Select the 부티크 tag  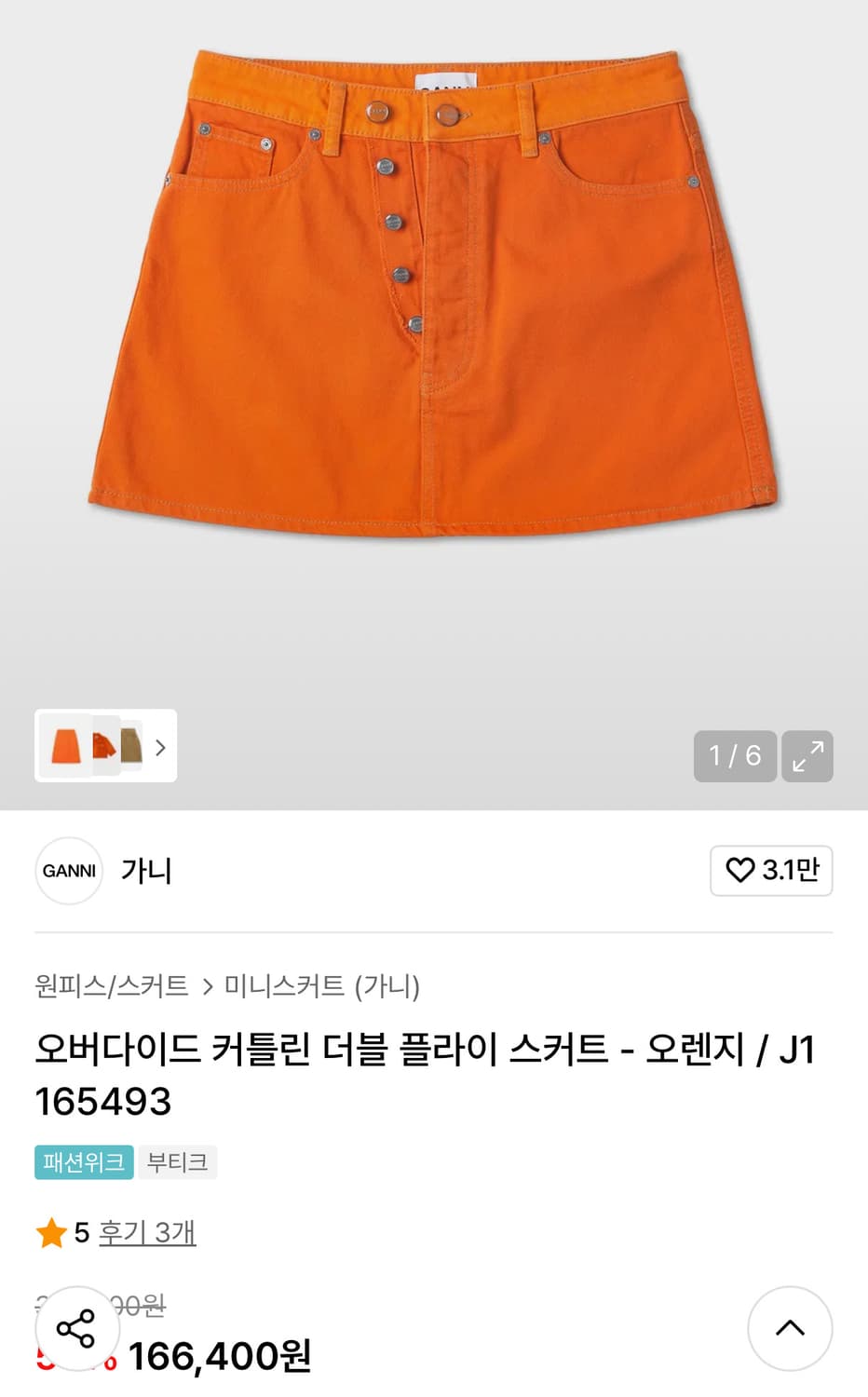177,1161
